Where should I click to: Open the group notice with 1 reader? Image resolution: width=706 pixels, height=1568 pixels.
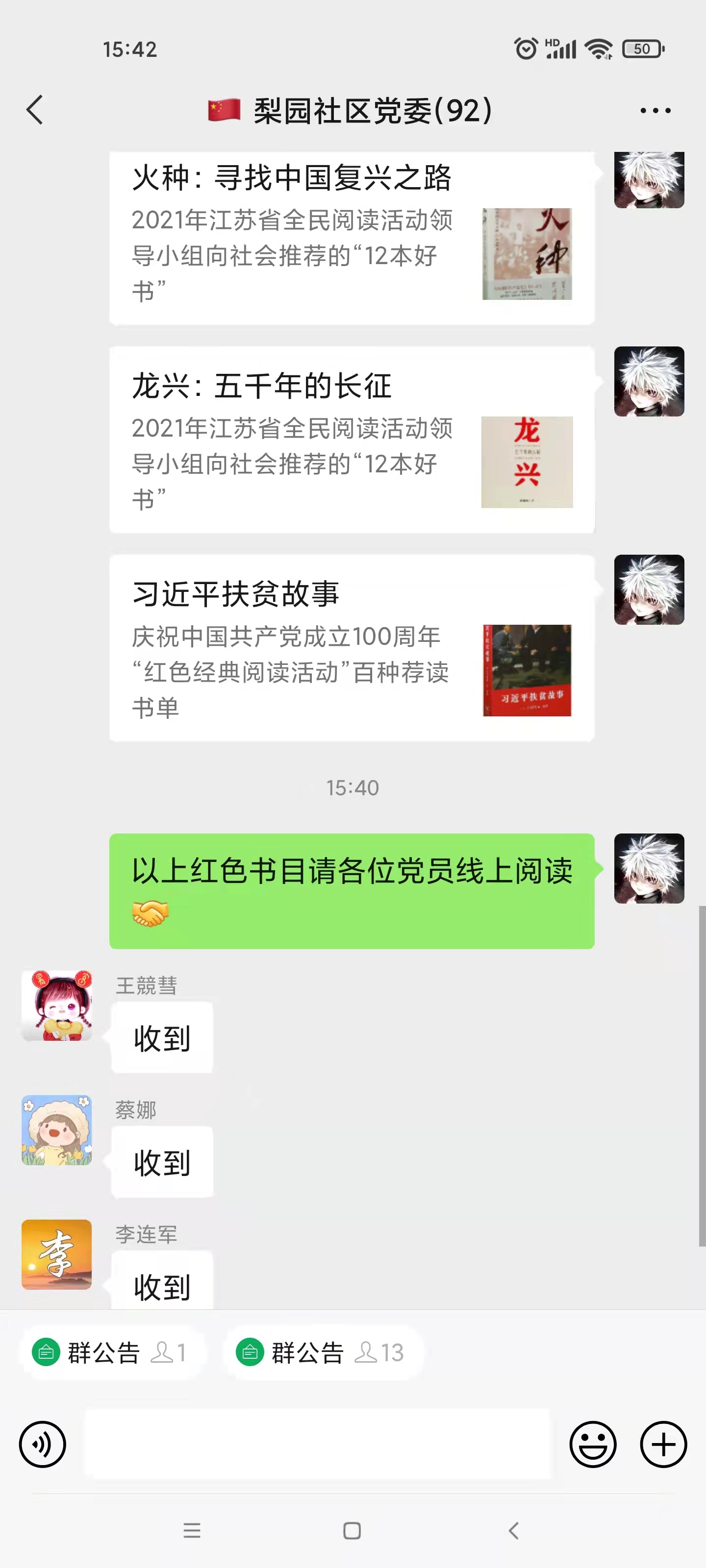[x=111, y=1352]
